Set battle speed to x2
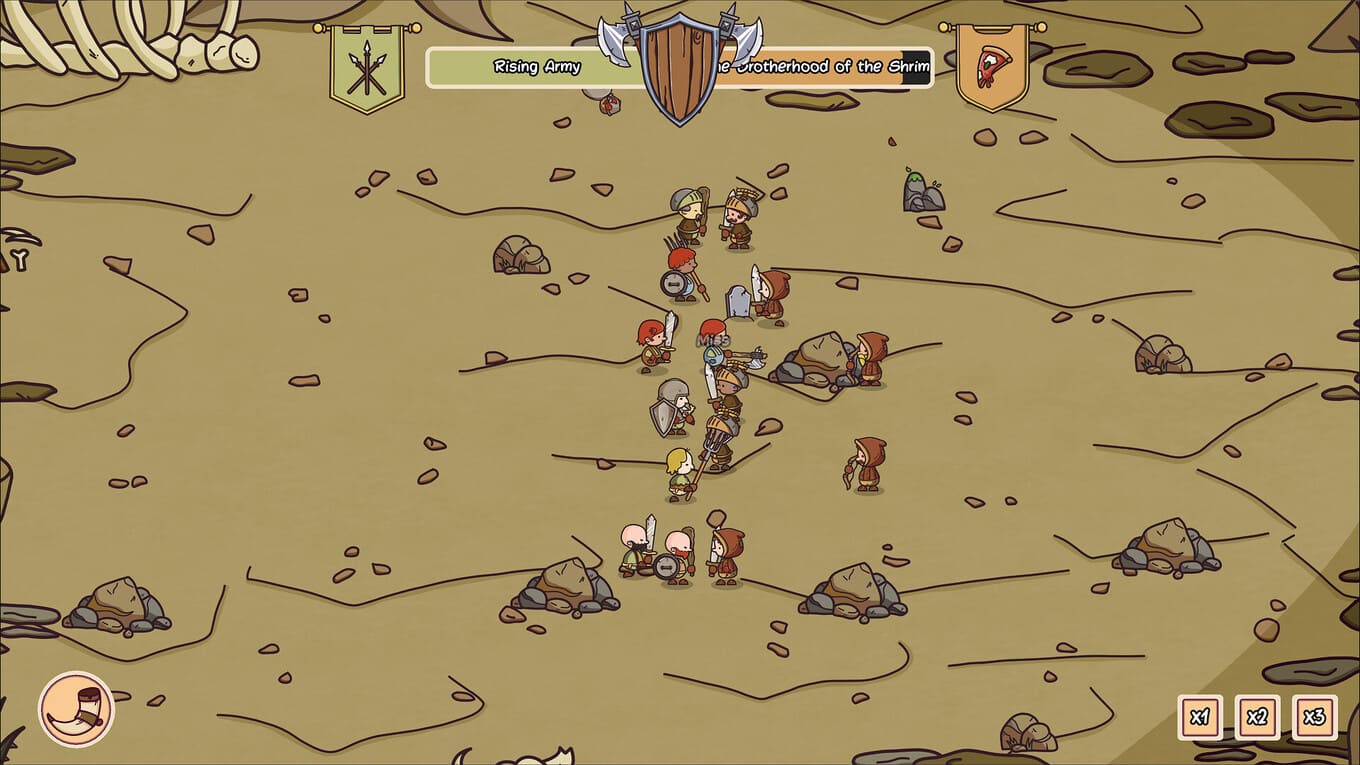 [x=1257, y=717]
